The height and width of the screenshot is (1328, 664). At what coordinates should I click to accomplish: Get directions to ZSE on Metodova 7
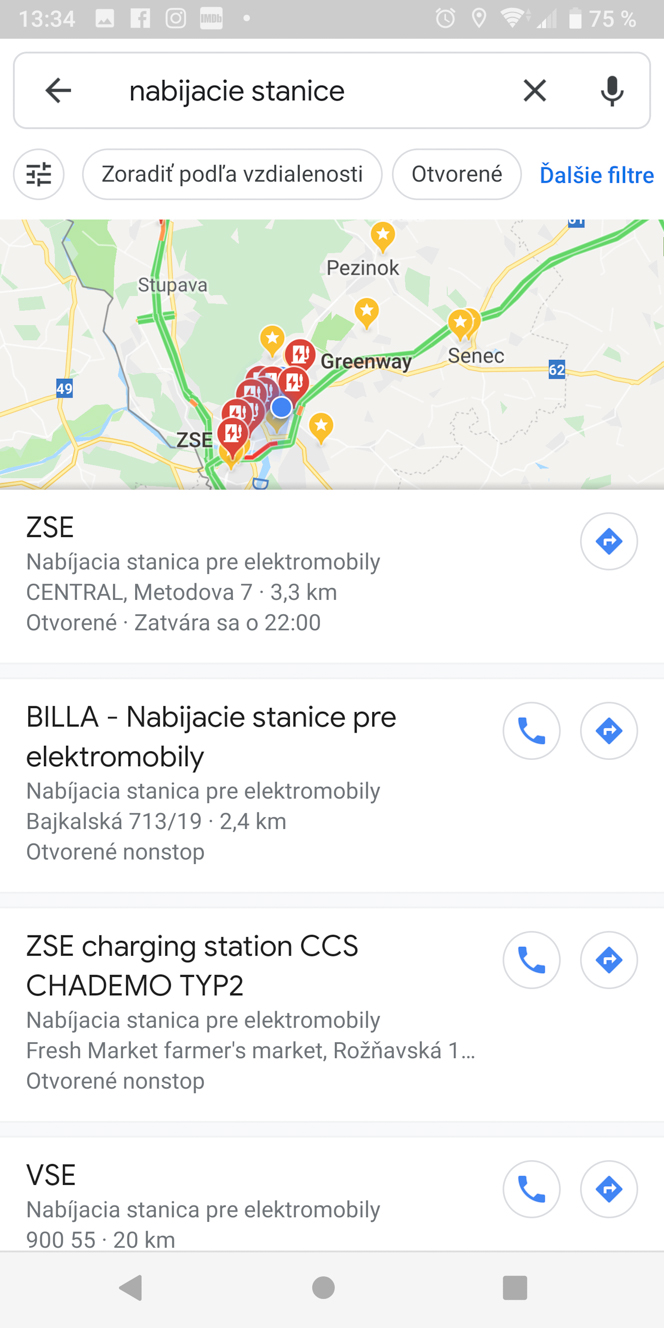pyautogui.click(x=609, y=541)
